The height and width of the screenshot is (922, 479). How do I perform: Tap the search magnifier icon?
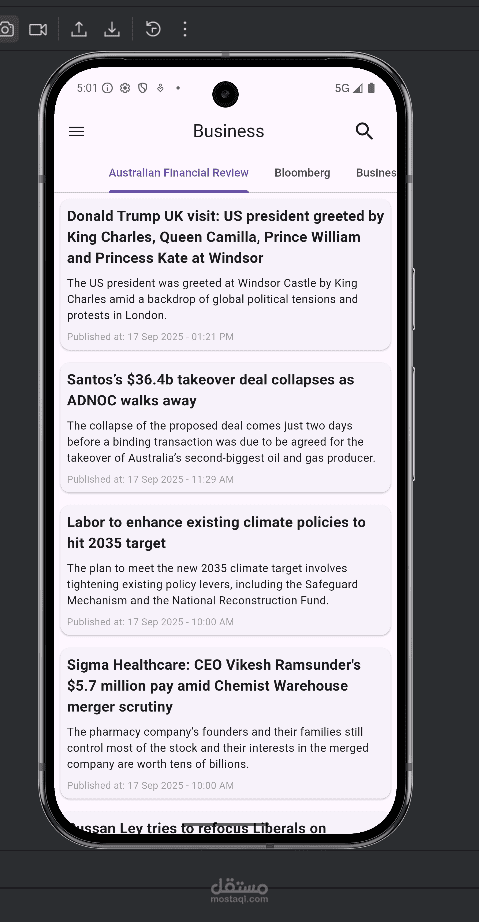[x=364, y=131]
